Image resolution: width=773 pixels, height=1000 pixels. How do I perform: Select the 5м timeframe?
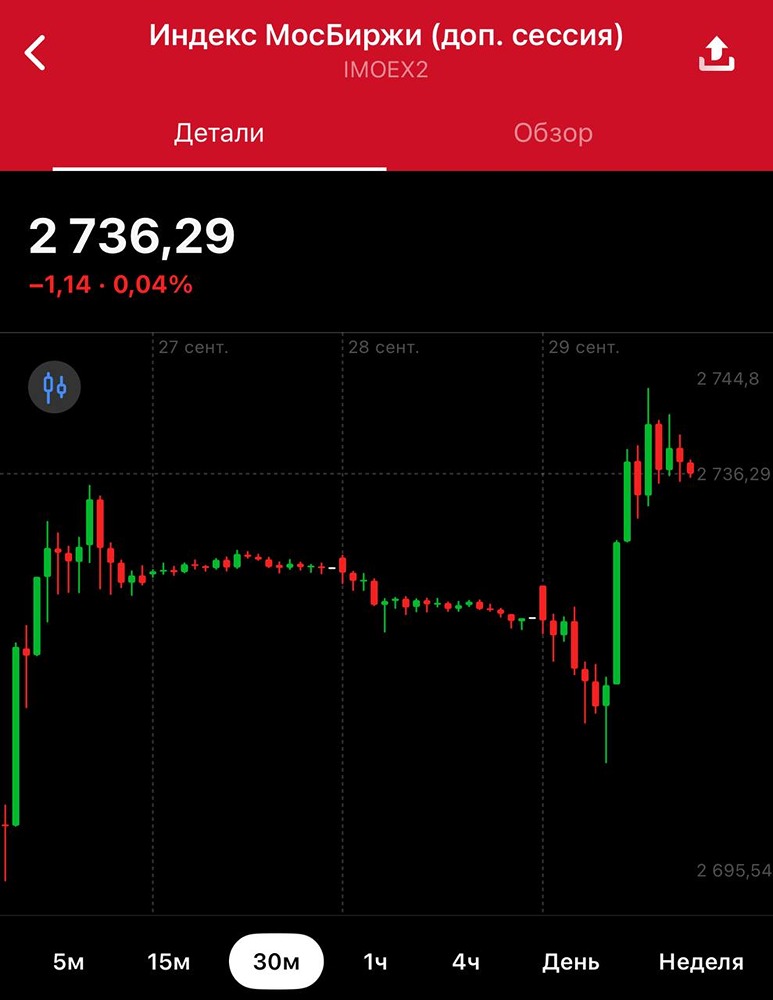pyautogui.click(x=68, y=962)
